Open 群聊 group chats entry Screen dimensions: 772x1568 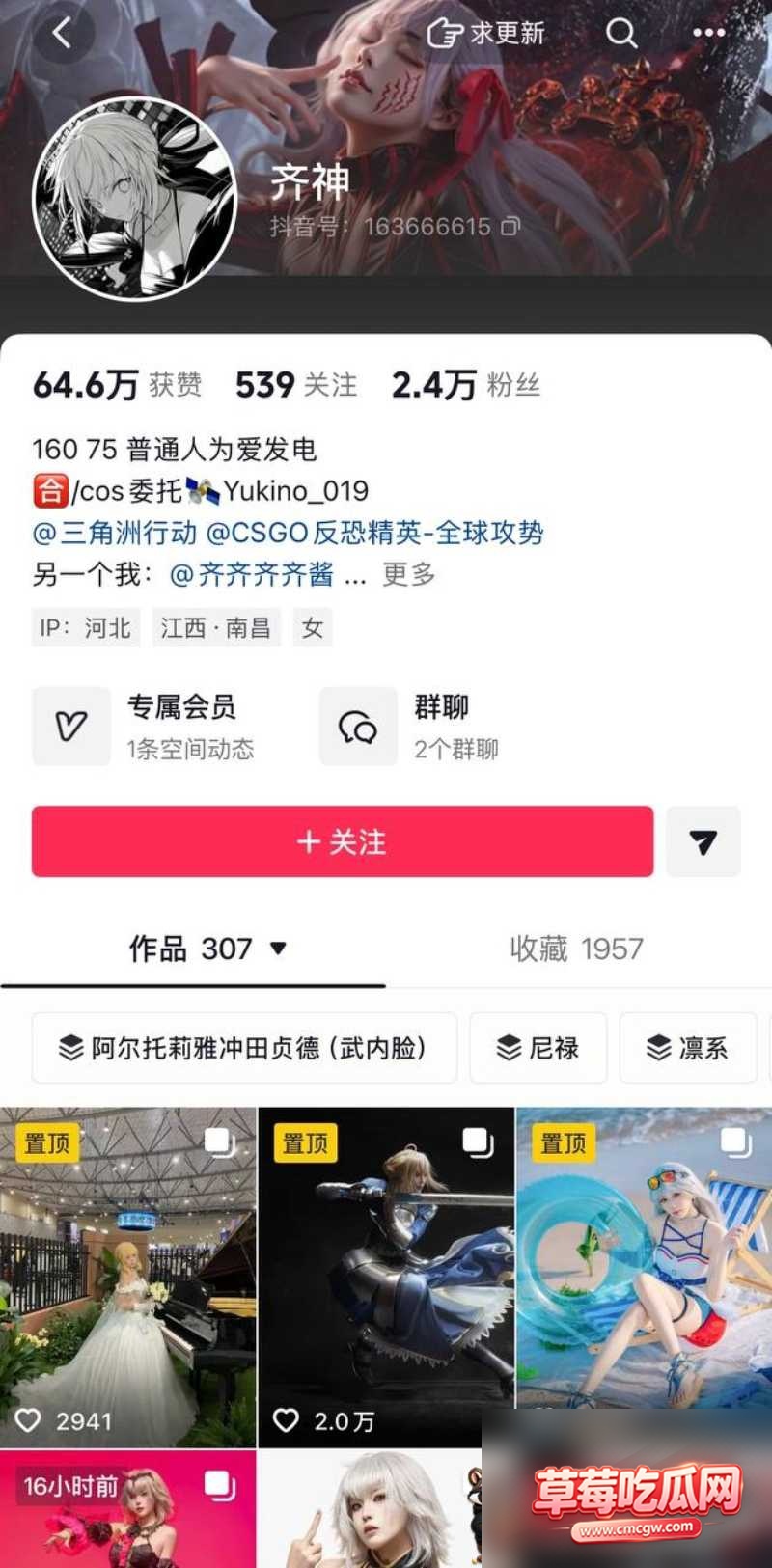tap(410, 727)
